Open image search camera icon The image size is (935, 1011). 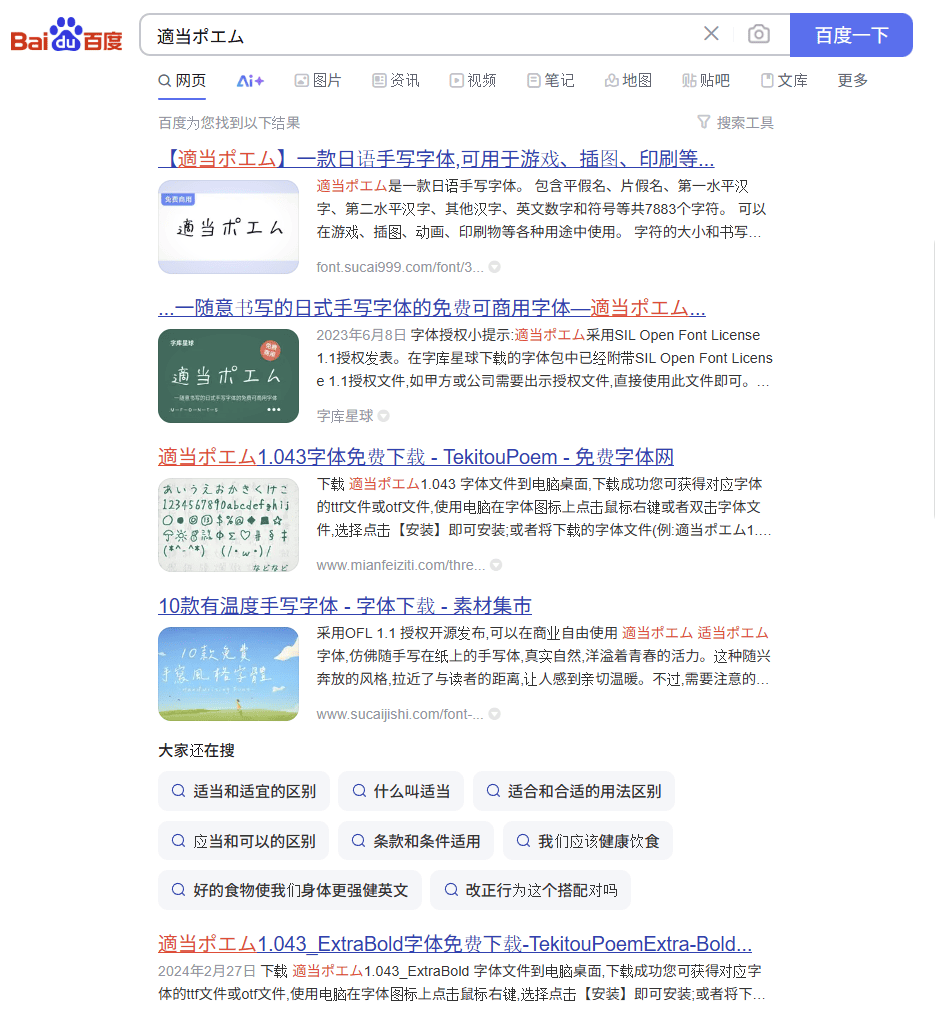(759, 34)
